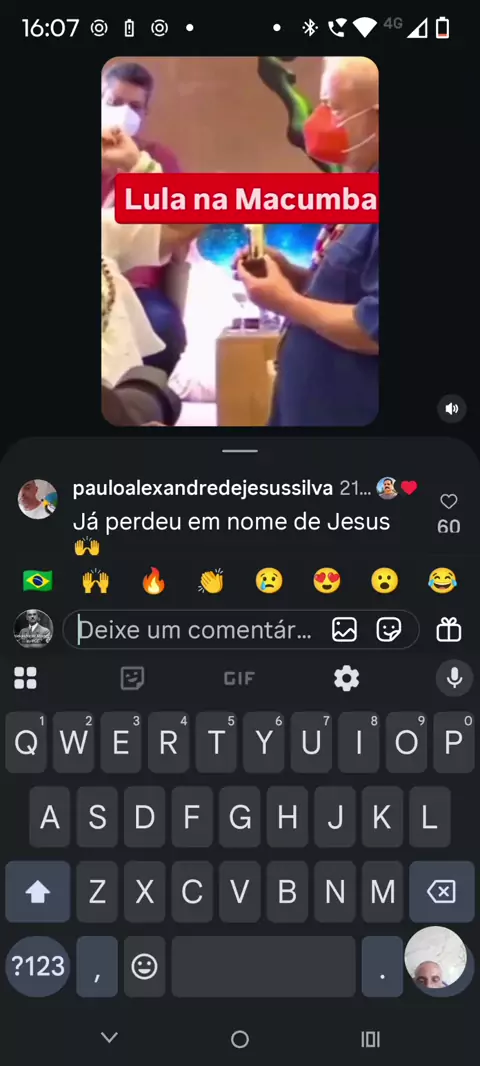This screenshot has width=480, height=1066.
Task: Insert the Brazil flag emoji
Action: click(x=37, y=581)
